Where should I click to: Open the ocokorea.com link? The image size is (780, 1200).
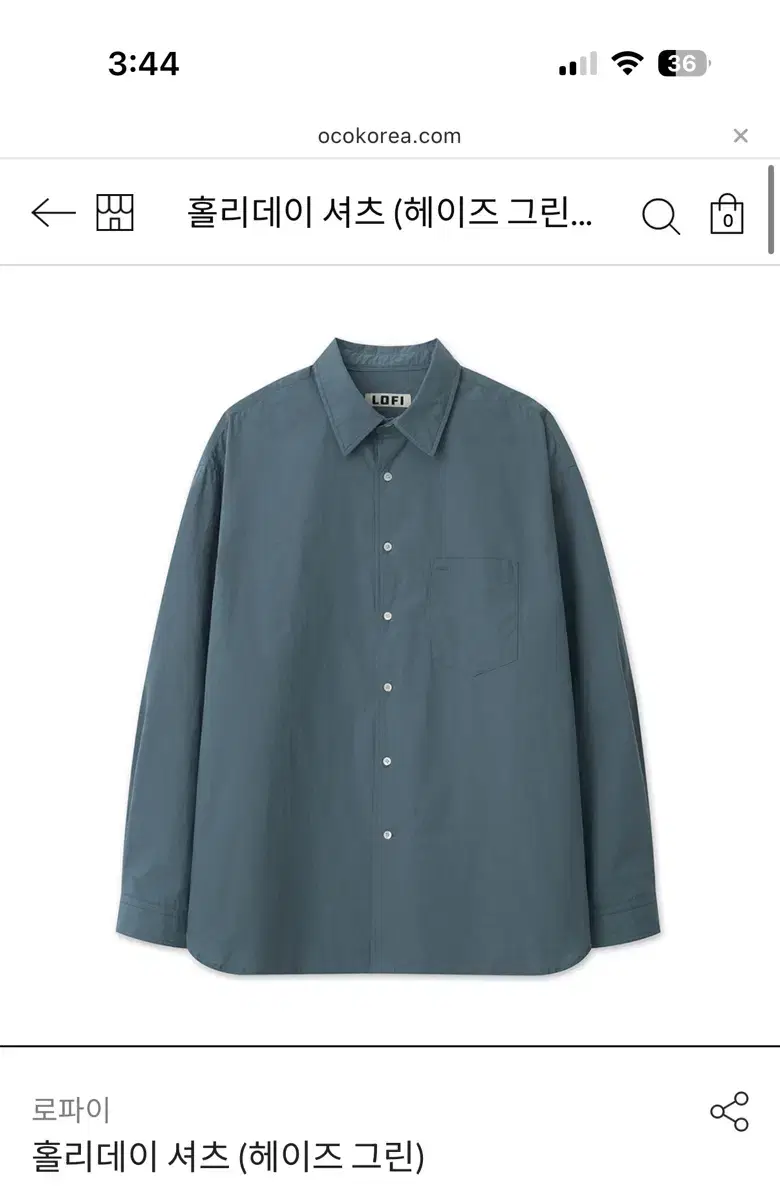pos(390,136)
